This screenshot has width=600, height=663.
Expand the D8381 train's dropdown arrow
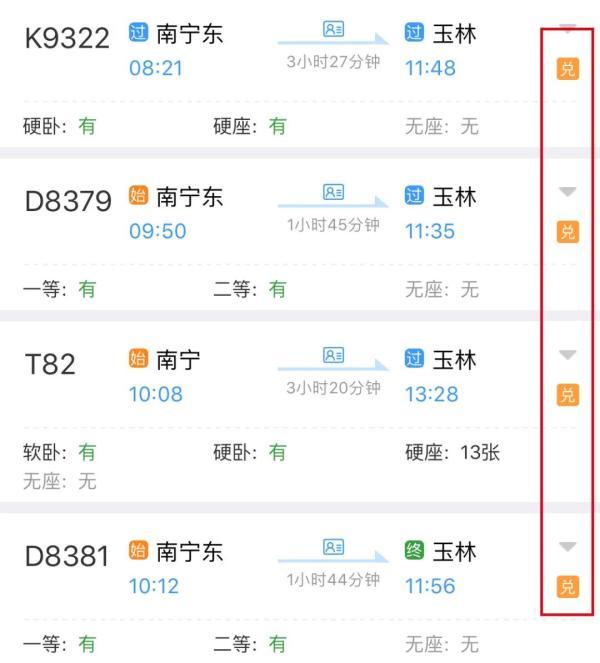click(x=567, y=547)
